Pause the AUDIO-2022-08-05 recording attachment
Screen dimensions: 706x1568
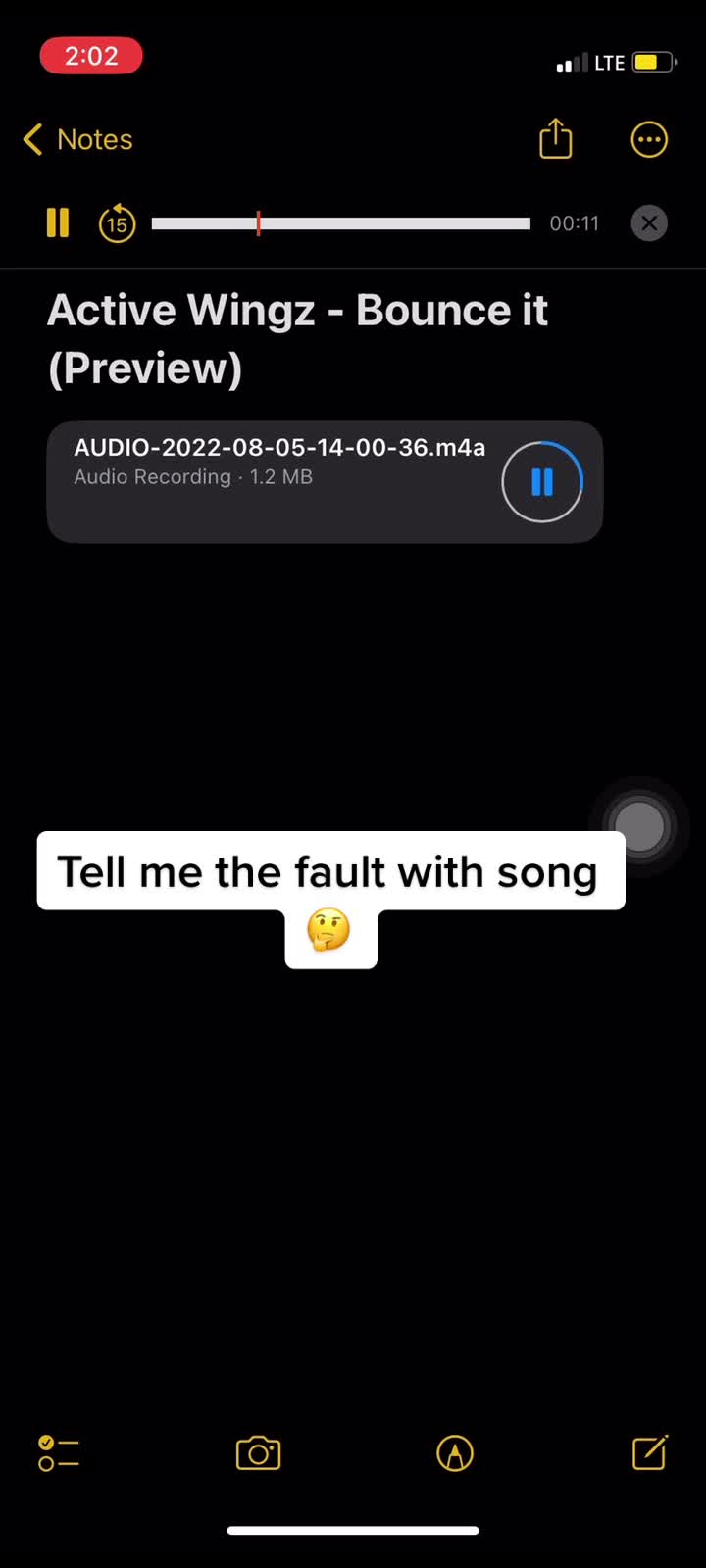[542, 482]
